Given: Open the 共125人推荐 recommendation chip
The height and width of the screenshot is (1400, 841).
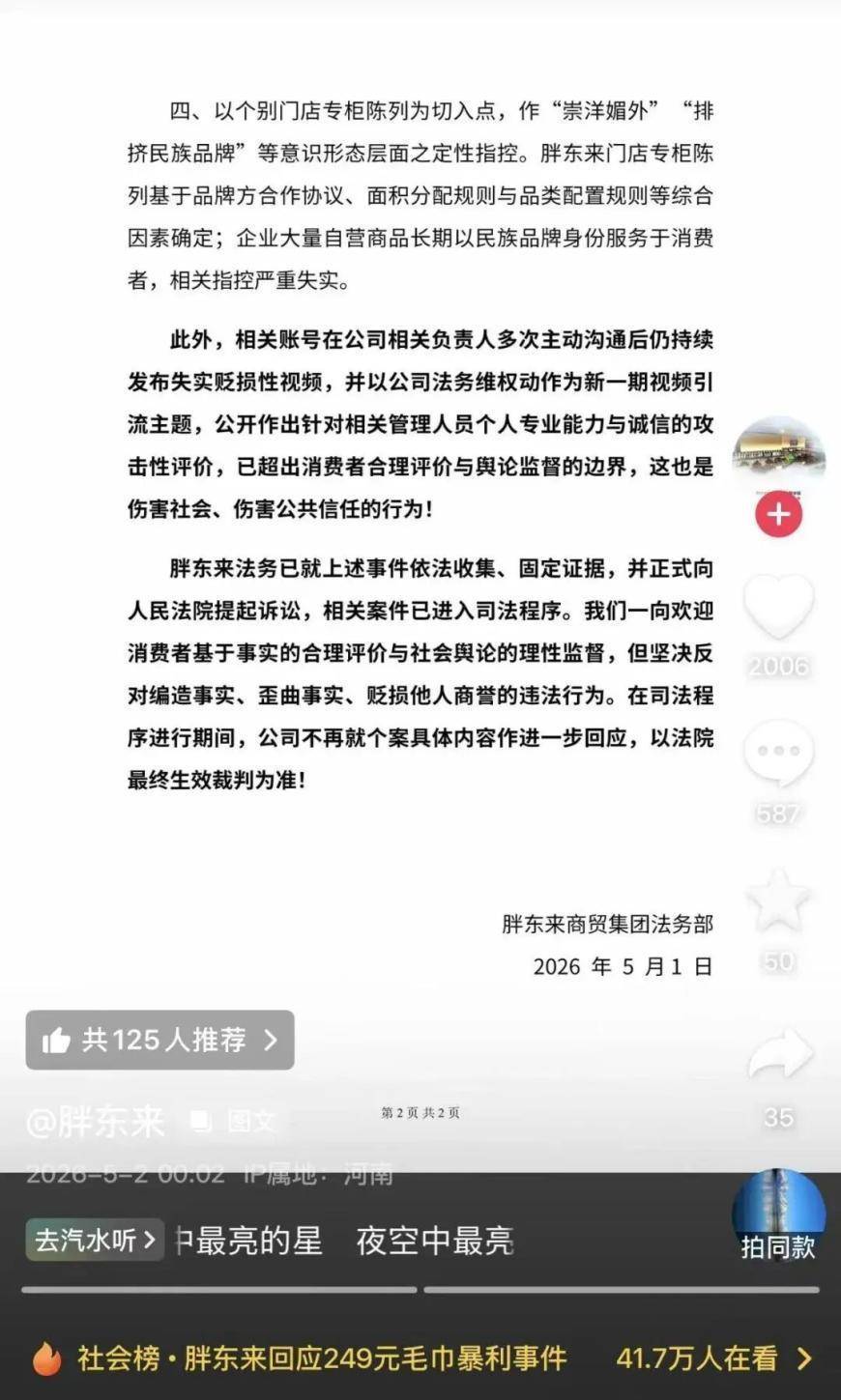Looking at the screenshot, I should point(160,1040).
